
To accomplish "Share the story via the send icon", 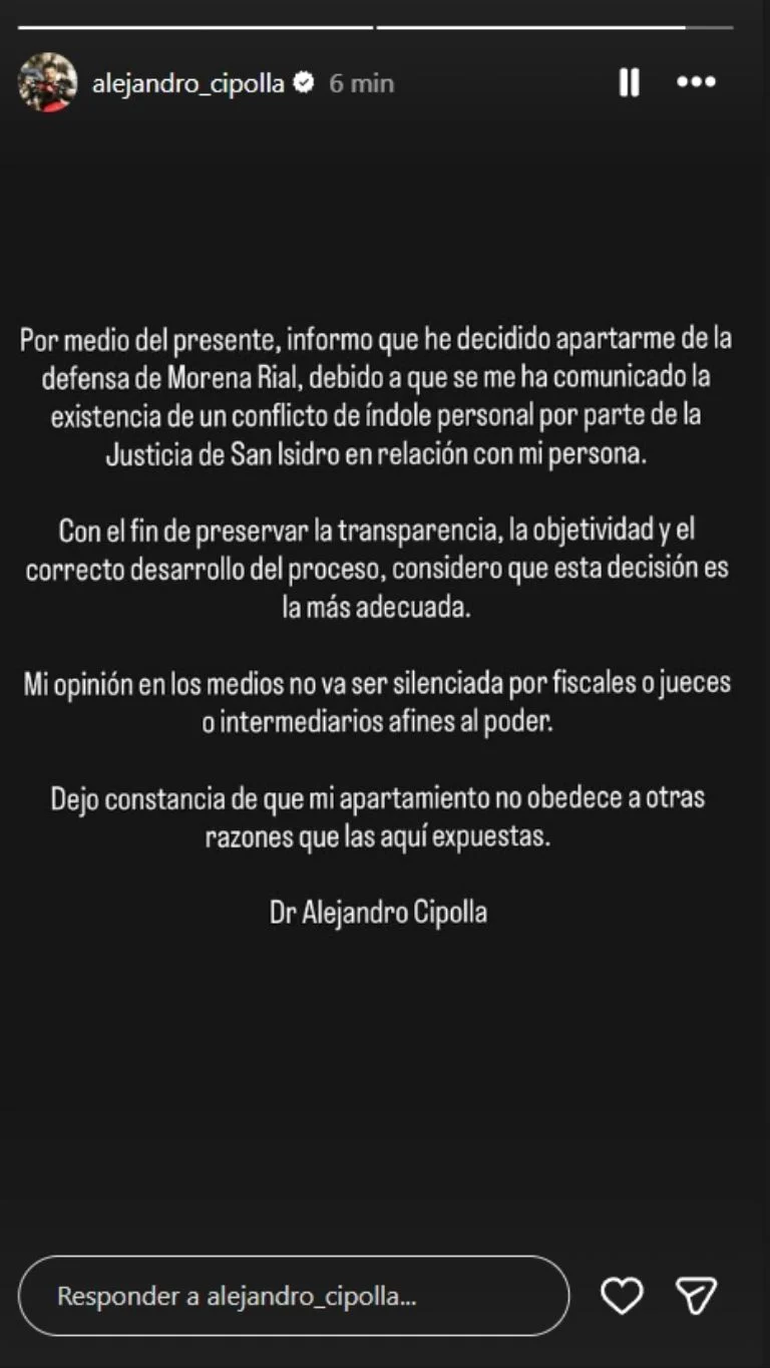I will coord(697,1297).
